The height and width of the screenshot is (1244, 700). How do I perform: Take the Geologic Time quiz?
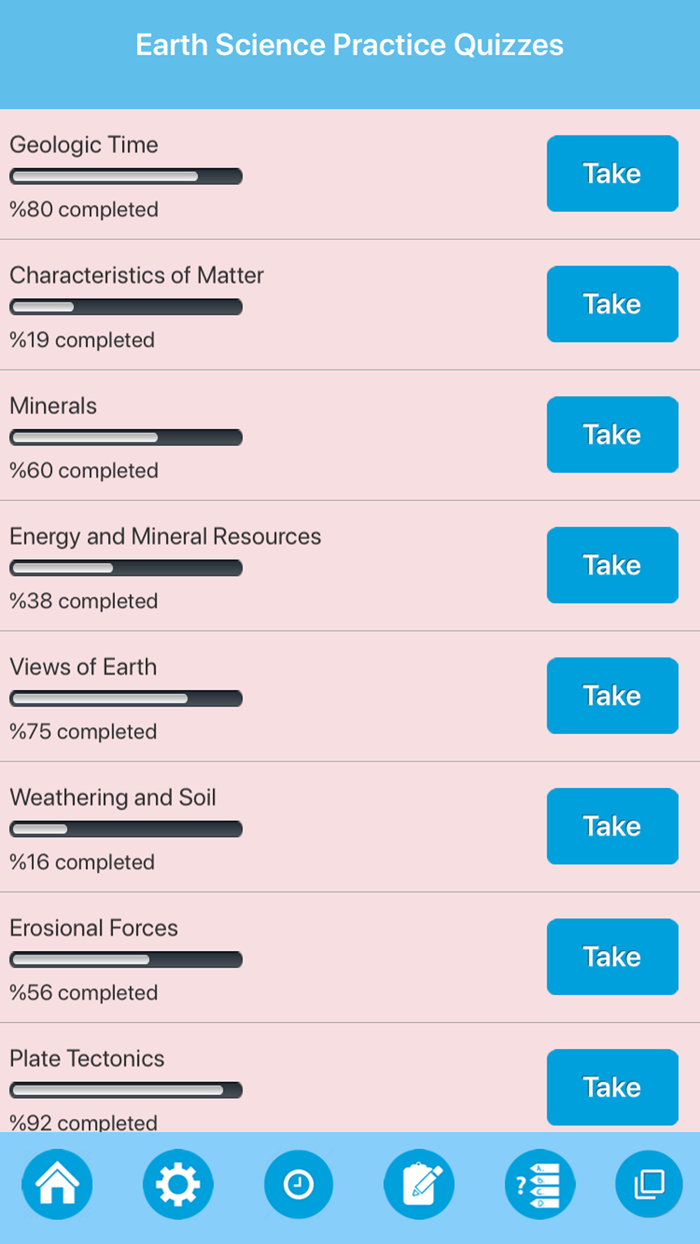pyautogui.click(x=612, y=174)
